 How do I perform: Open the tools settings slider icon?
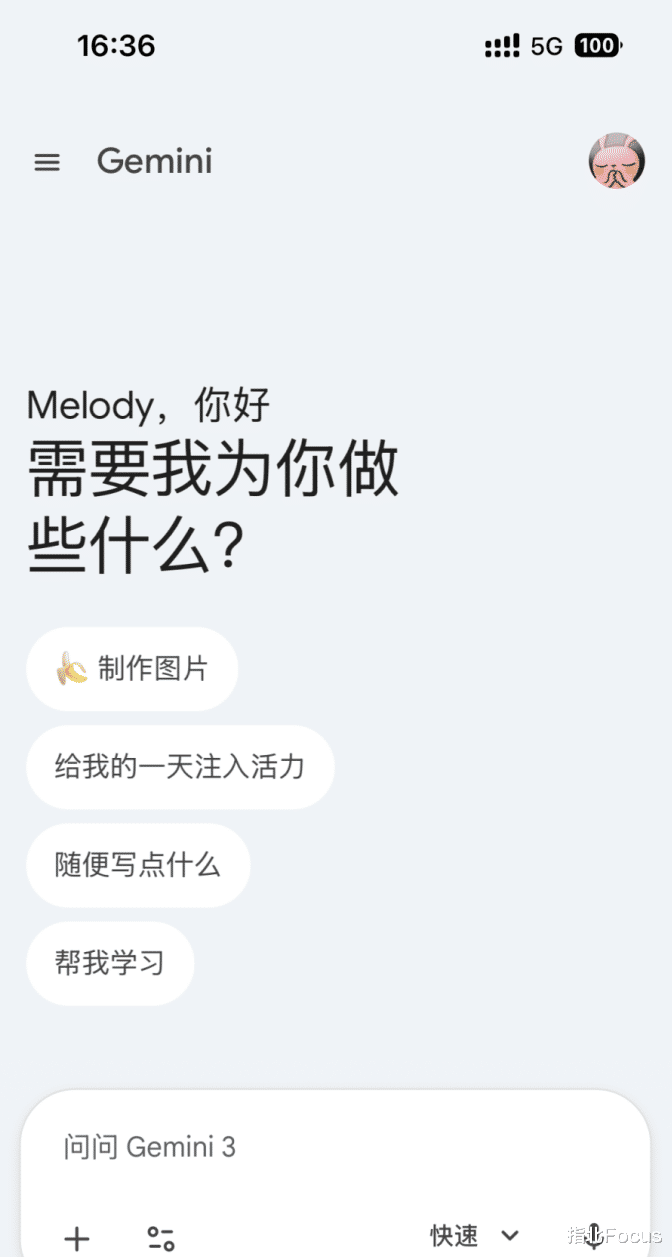pos(161,1238)
